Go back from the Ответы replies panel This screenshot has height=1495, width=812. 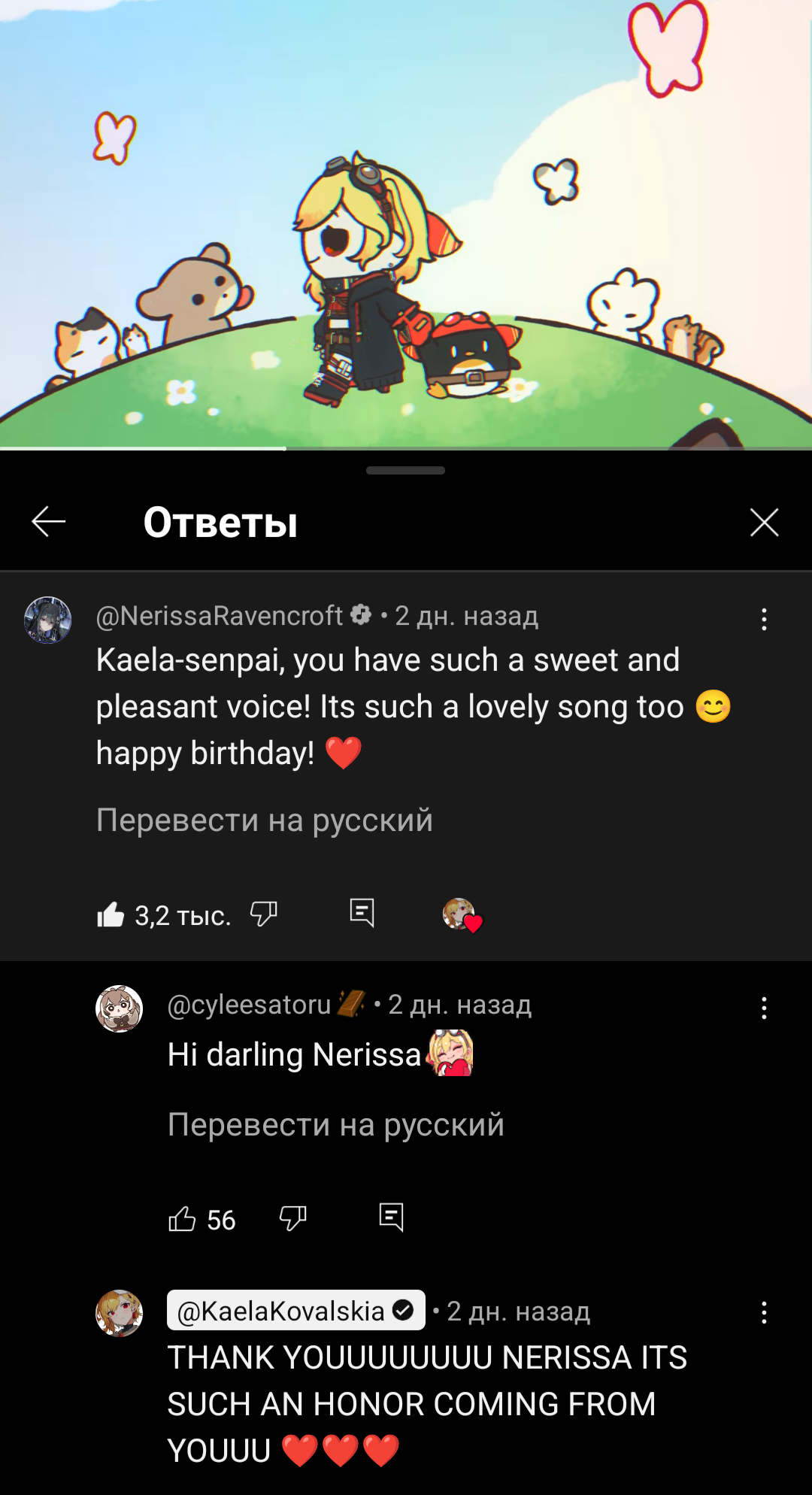pos(49,522)
